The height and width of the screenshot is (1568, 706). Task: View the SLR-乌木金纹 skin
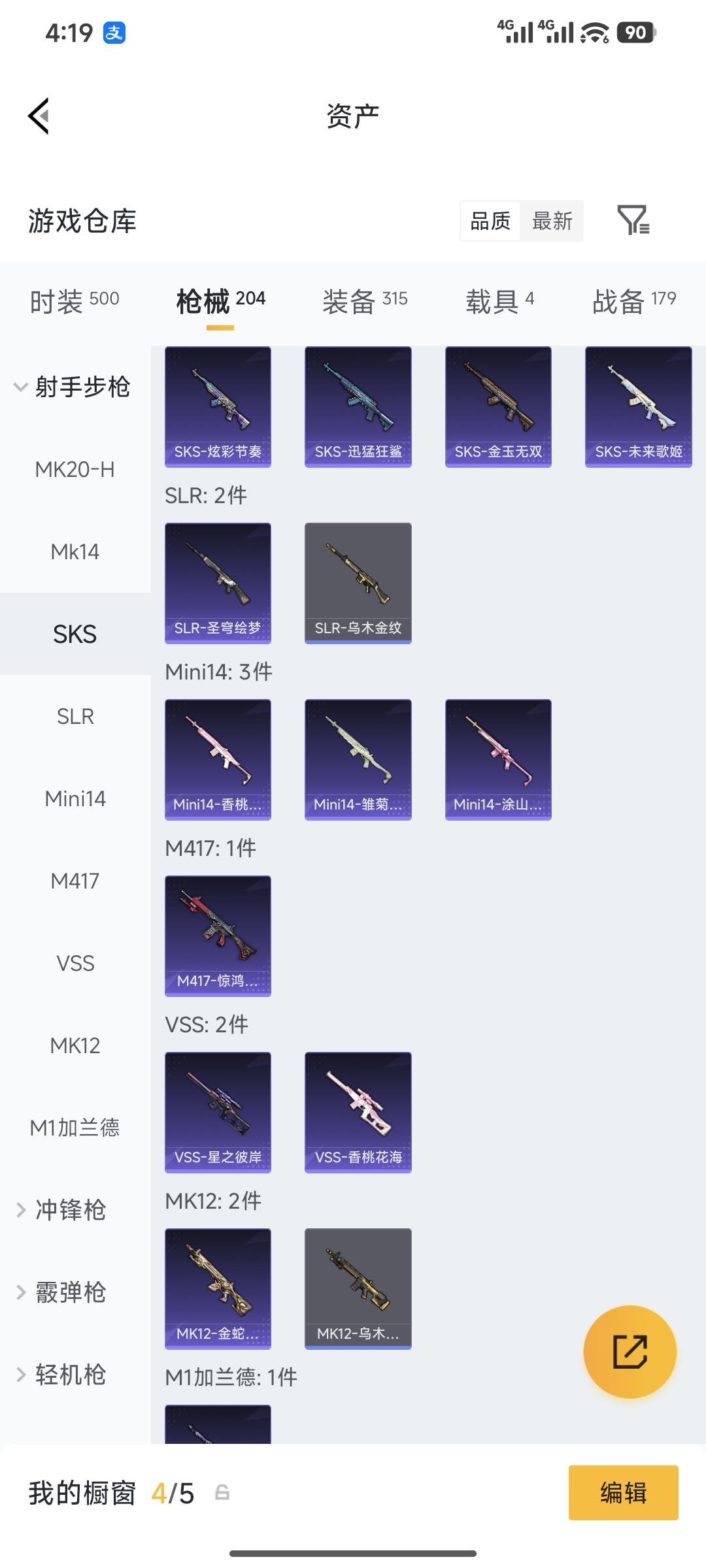coord(358,583)
